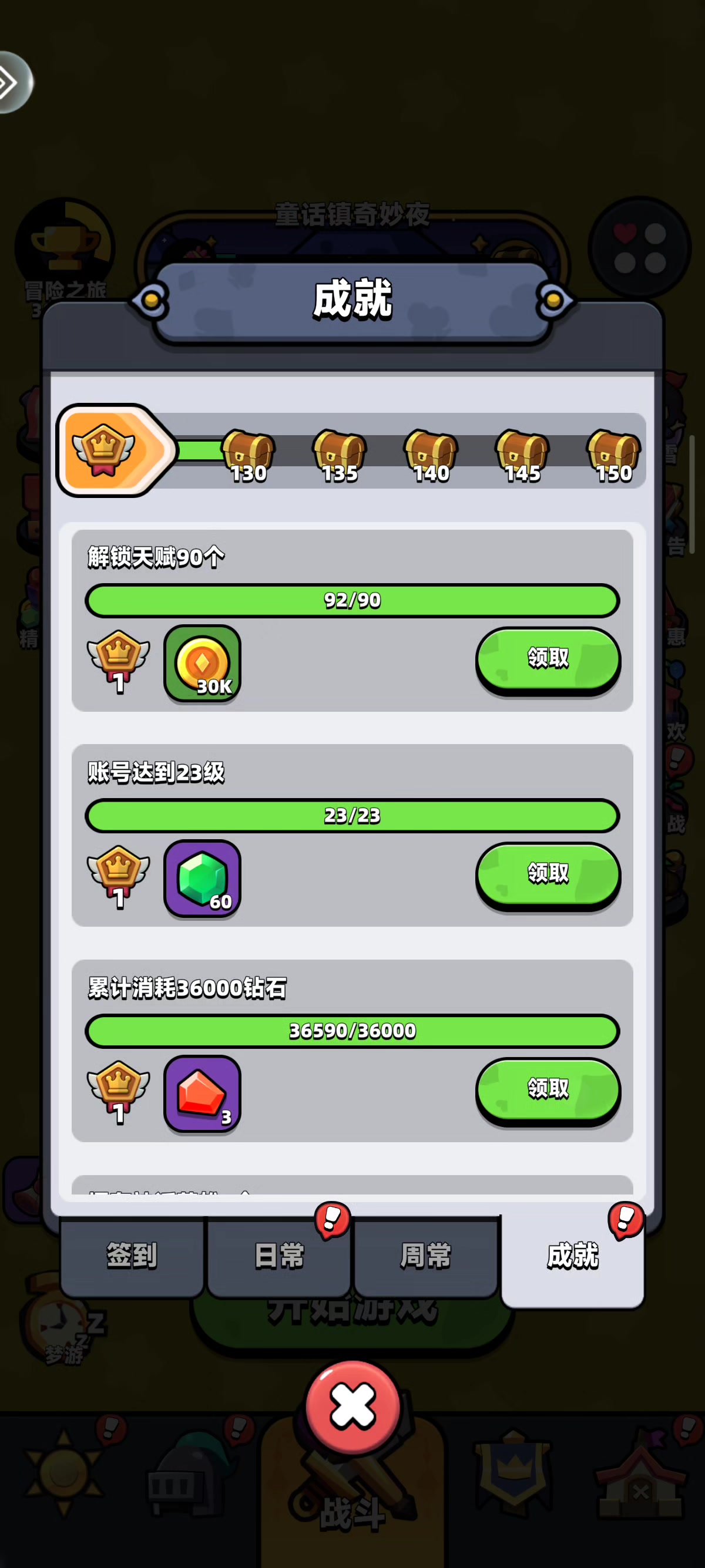Switch to the 日常 tab
The width and height of the screenshot is (705, 1568).
tap(279, 1256)
